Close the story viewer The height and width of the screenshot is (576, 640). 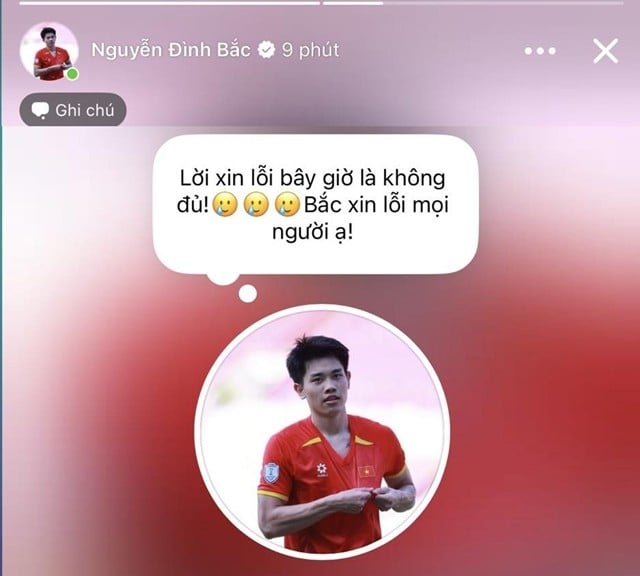pyautogui.click(x=605, y=50)
